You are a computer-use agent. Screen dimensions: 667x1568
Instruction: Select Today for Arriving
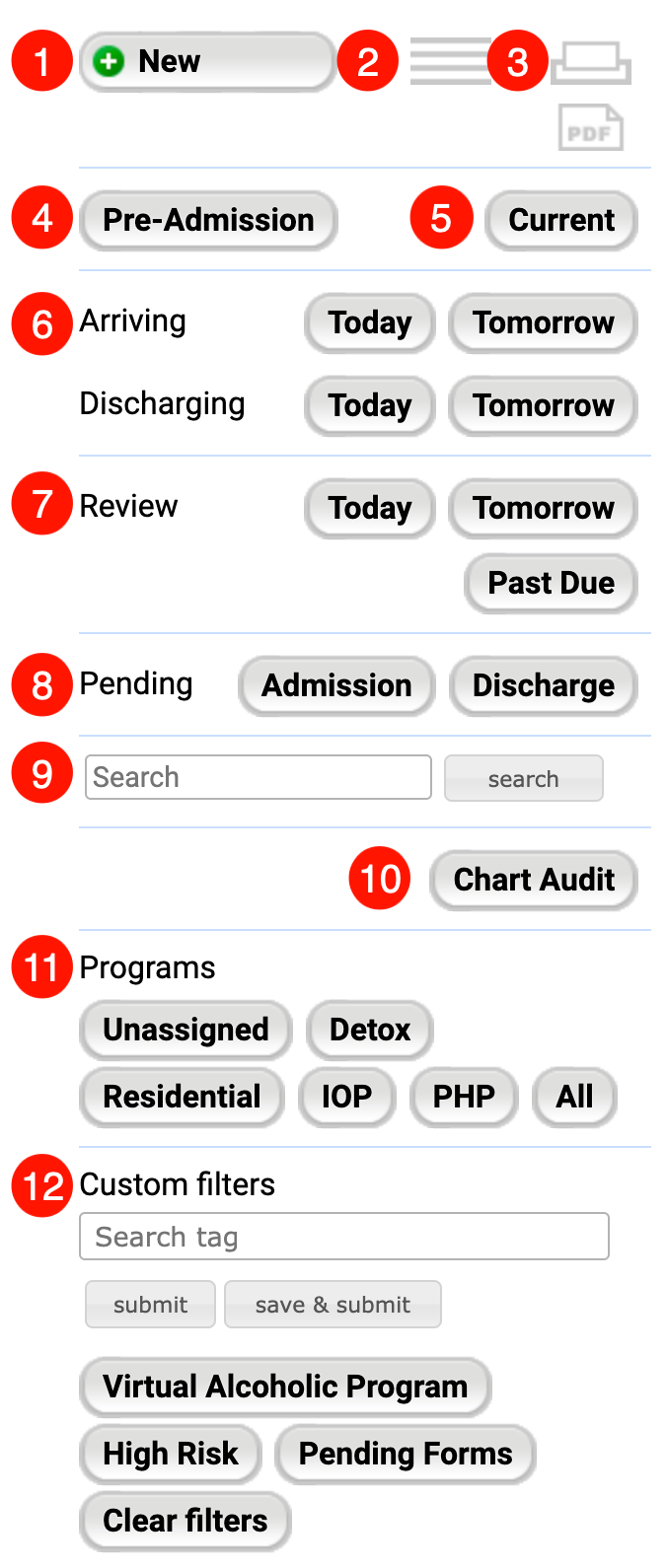pos(370,322)
